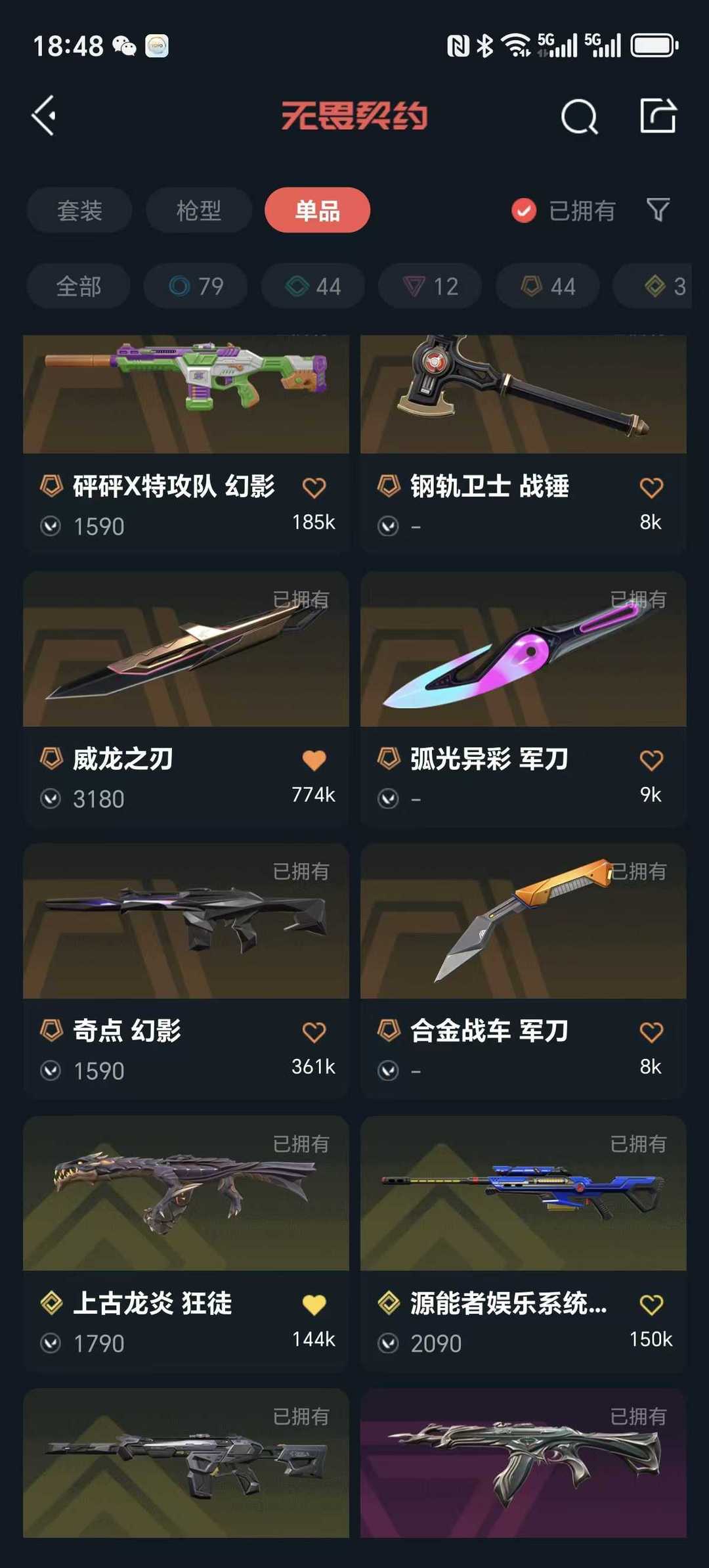Go back using the top-left arrow
The width and height of the screenshot is (709, 1568).
coord(44,116)
